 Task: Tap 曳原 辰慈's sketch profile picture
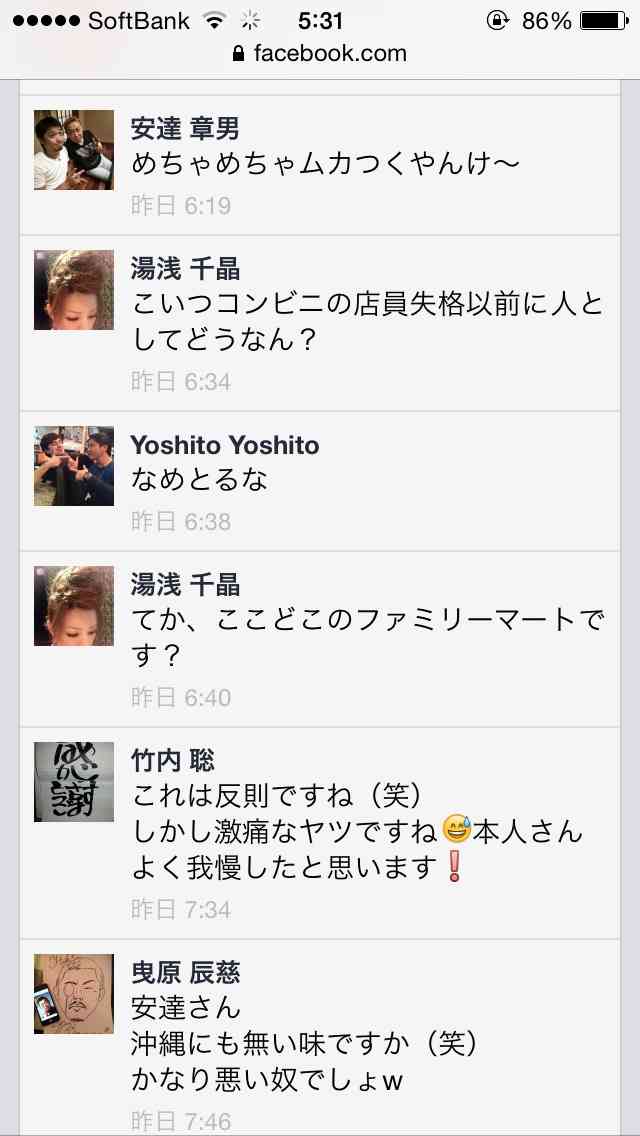[x=74, y=994]
